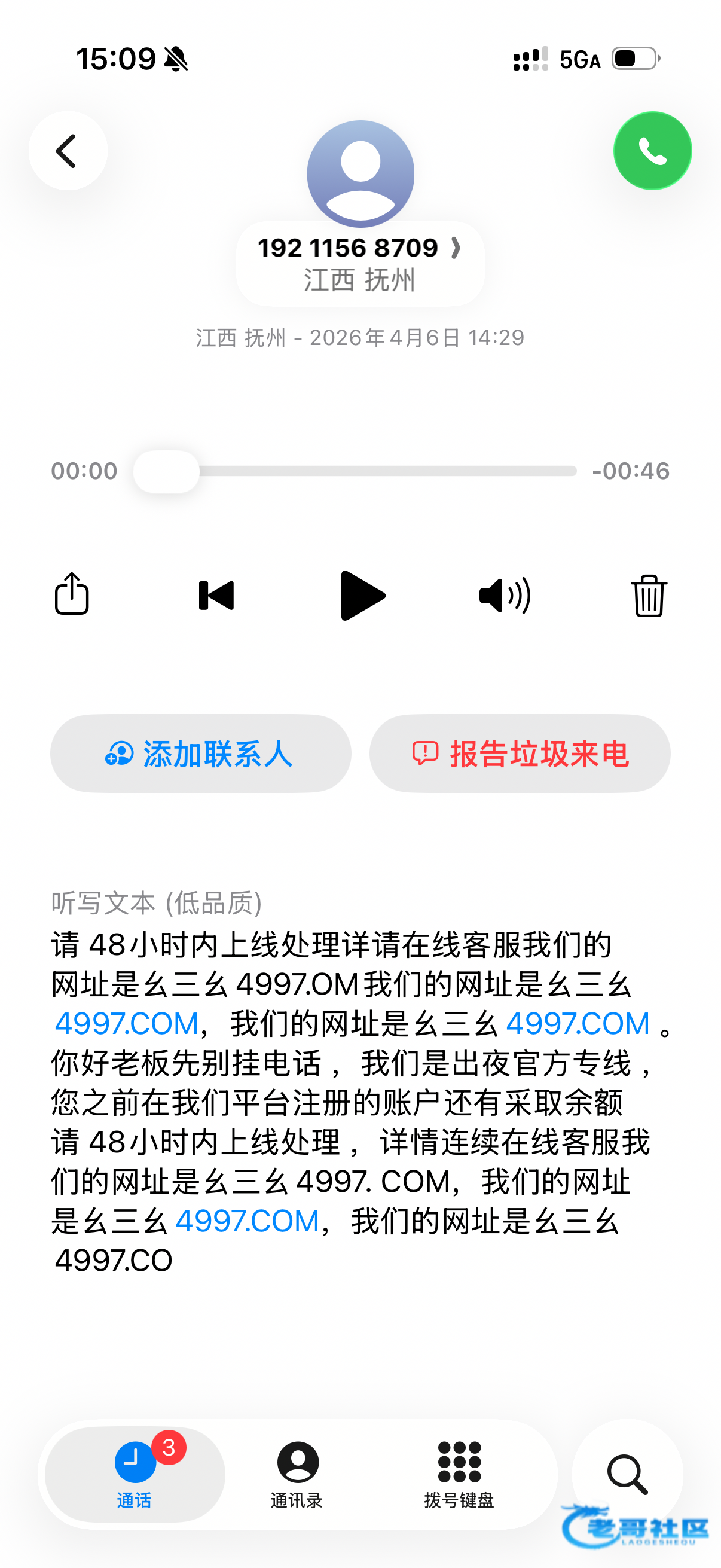Screen dimensions: 721x1568
Task: Delete this voicemail
Action: coord(649,595)
